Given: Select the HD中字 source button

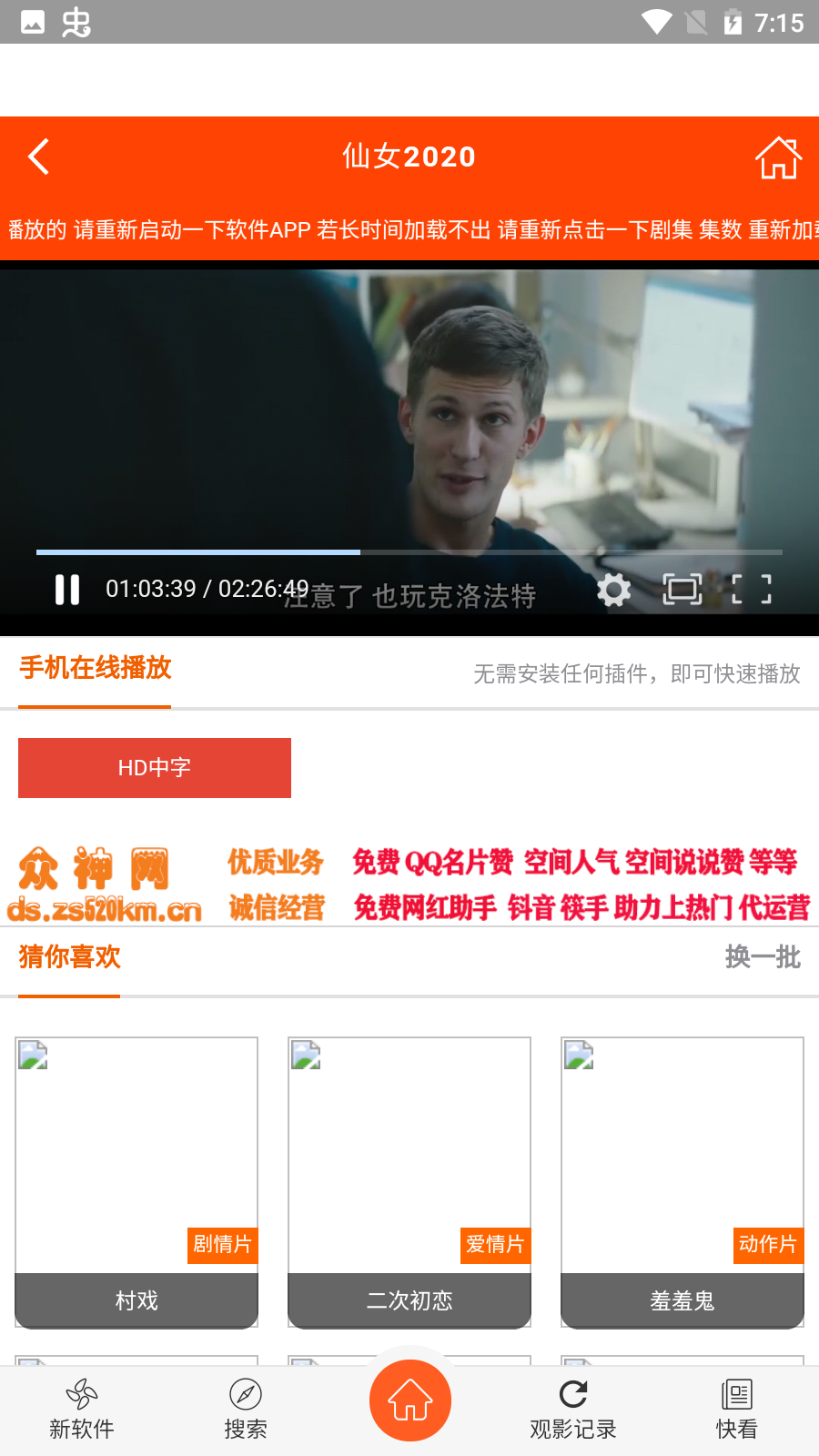Looking at the screenshot, I should coord(155,768).
